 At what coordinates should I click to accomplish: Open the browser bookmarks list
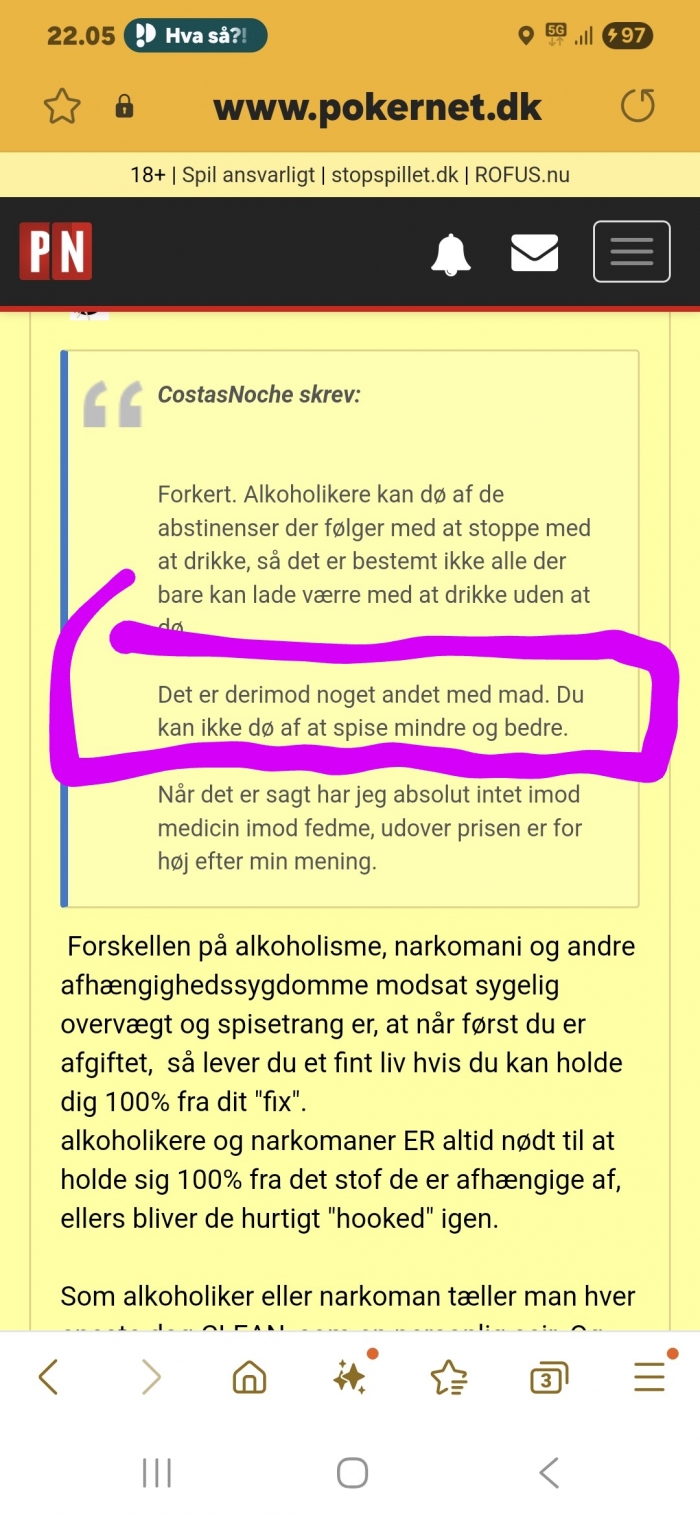coord(449,1378)
